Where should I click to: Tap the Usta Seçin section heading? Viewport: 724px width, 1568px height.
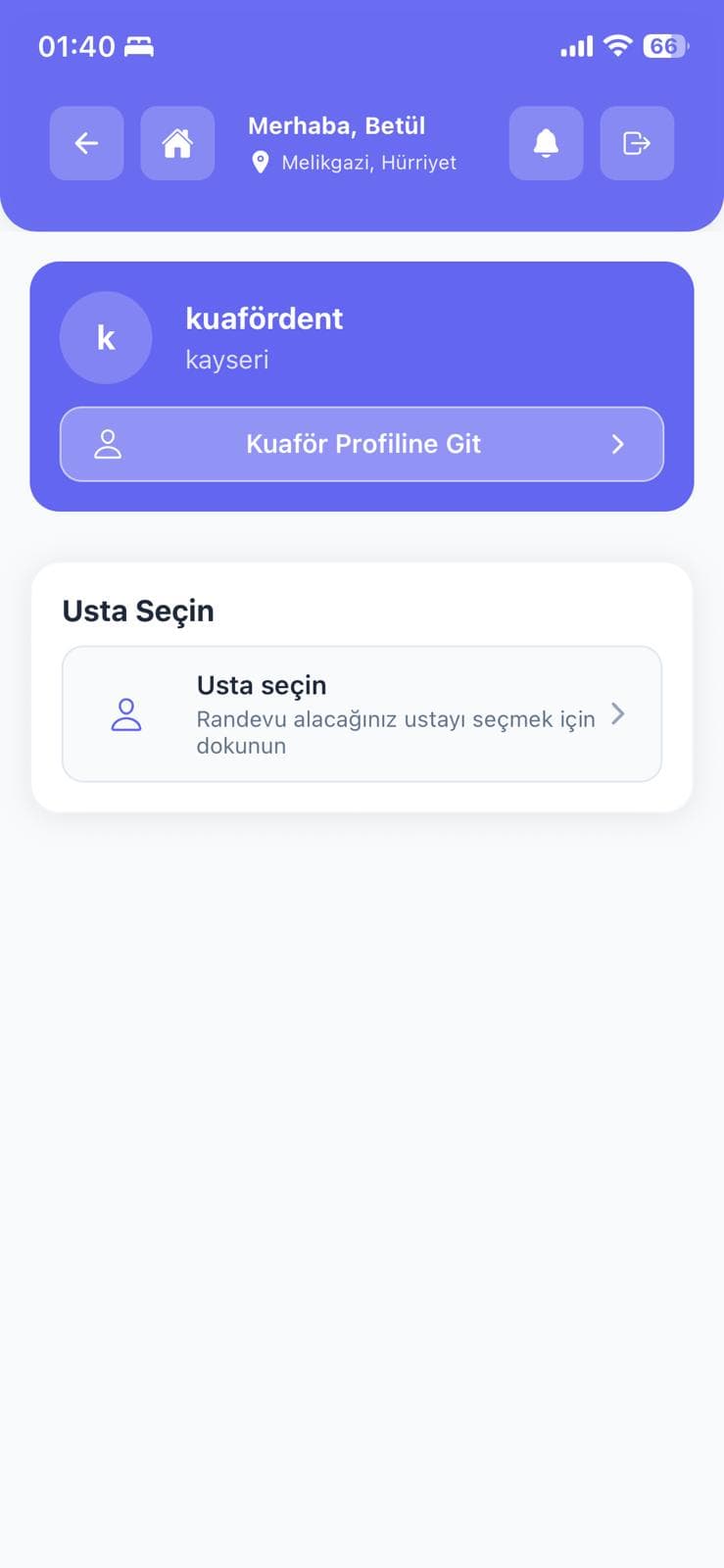138,610
